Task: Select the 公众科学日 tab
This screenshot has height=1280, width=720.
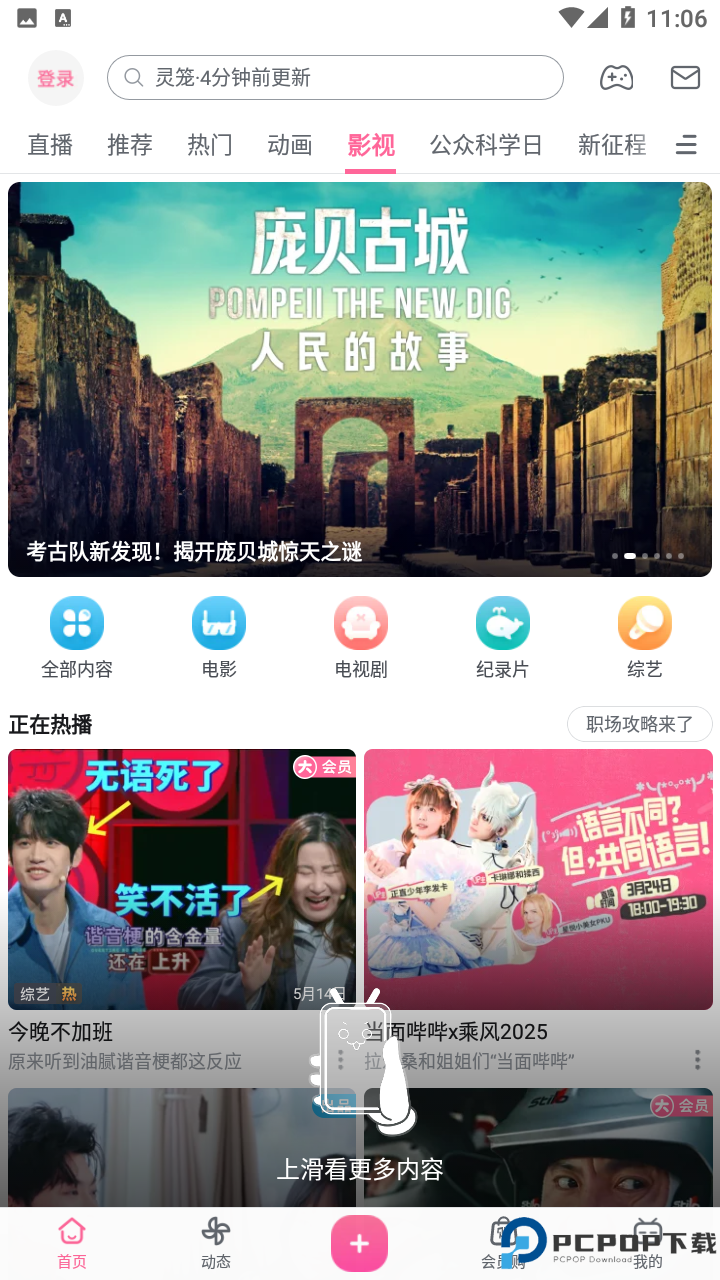Action: tap(486, 146)
